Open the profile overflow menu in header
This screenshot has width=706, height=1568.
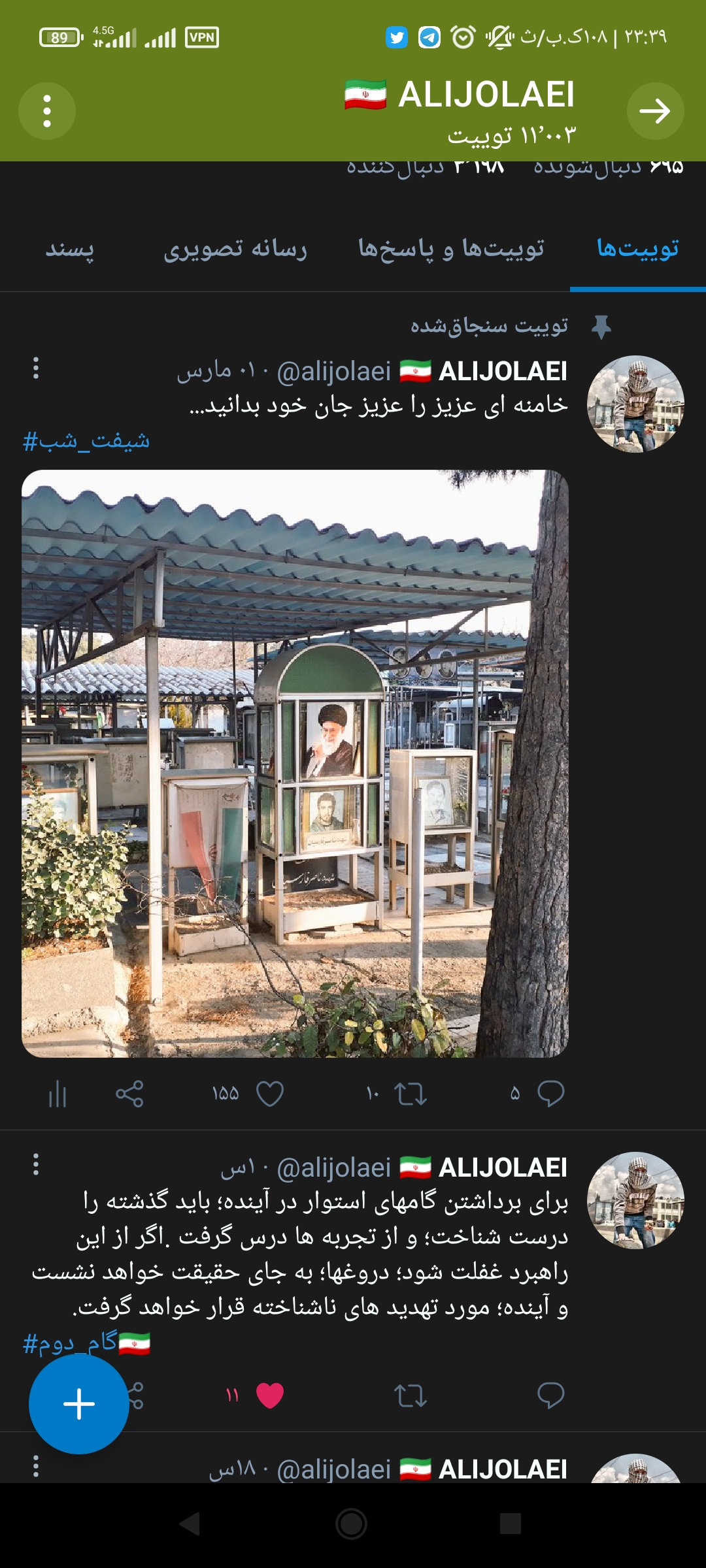pos(46,111)
